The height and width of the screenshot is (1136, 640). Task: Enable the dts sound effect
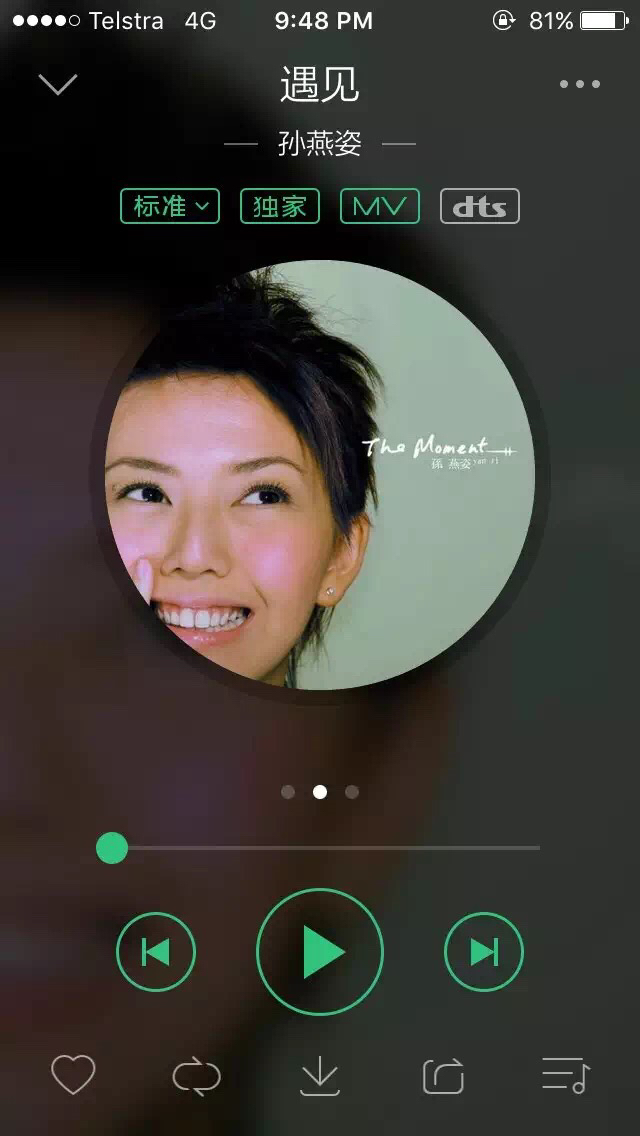[480, 206]
